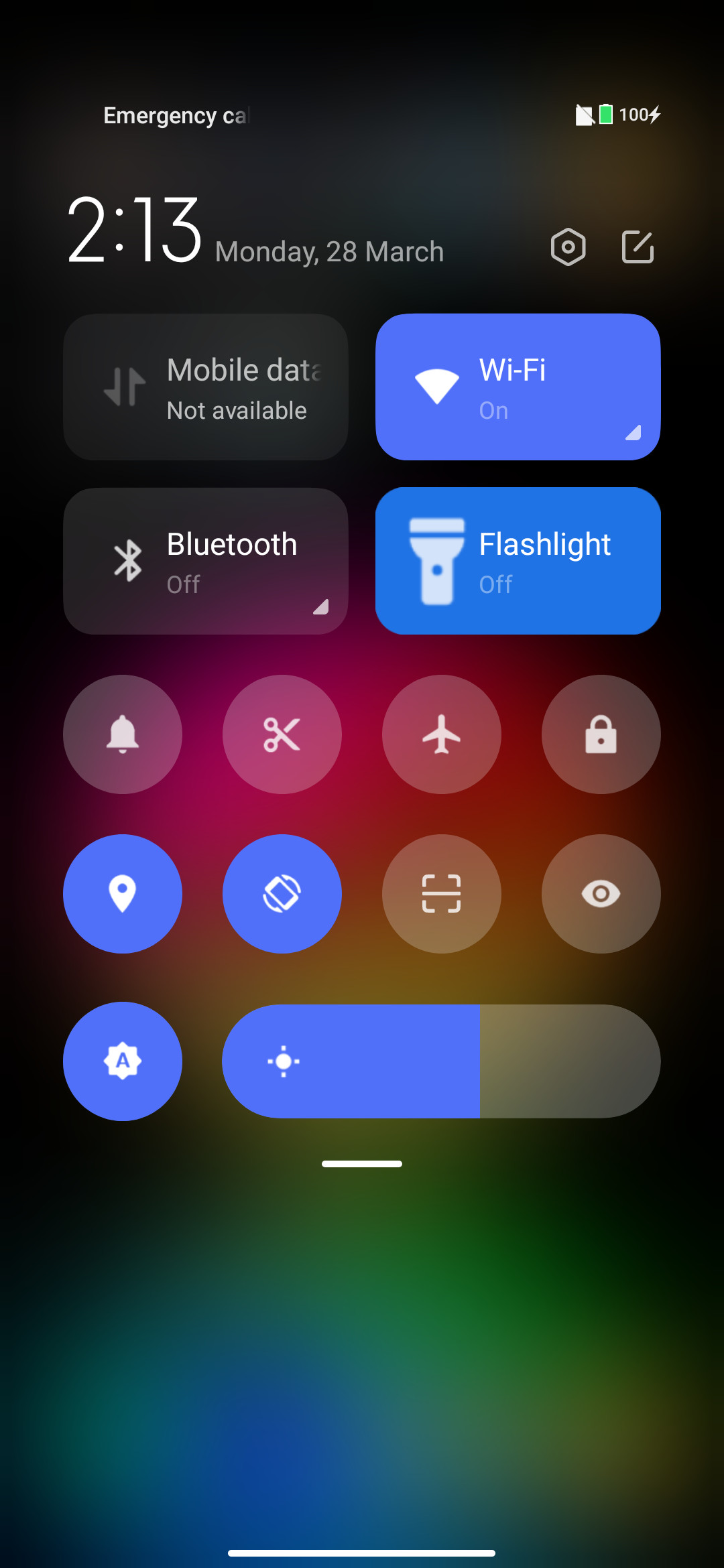Enable airplane mode
The height and width of the screenshot is (1568, 724).
coord(442,734)
